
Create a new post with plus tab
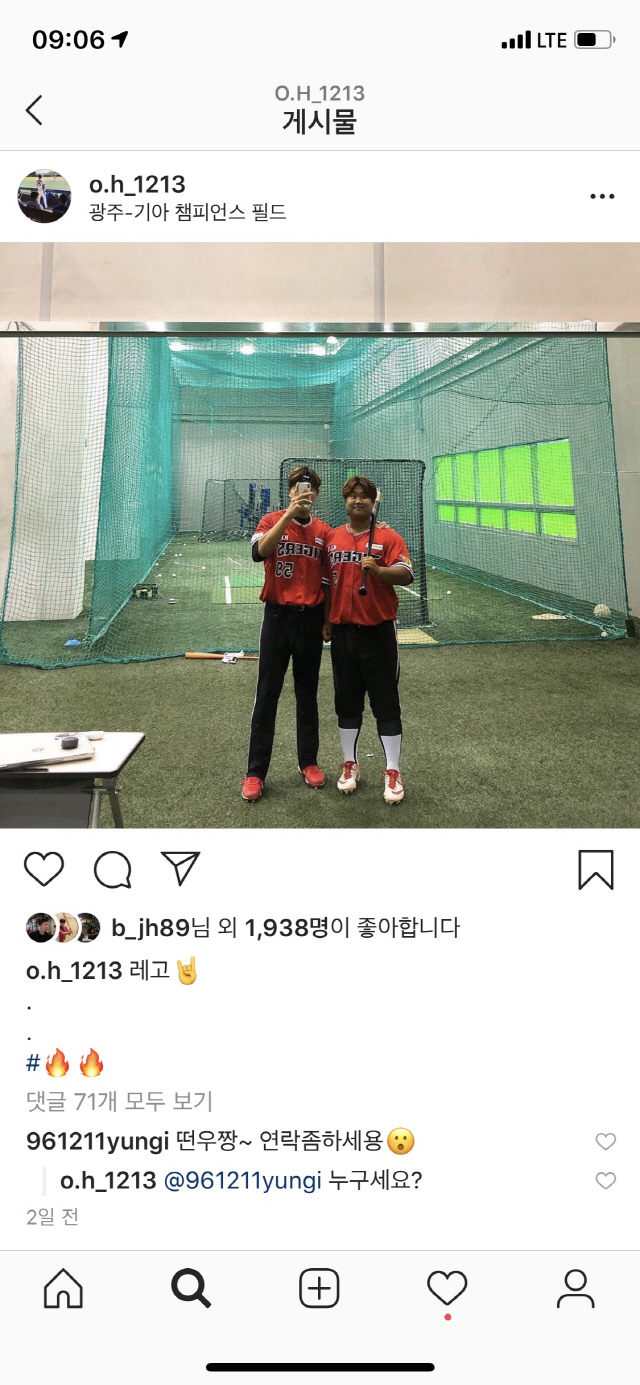point(319,1288)
